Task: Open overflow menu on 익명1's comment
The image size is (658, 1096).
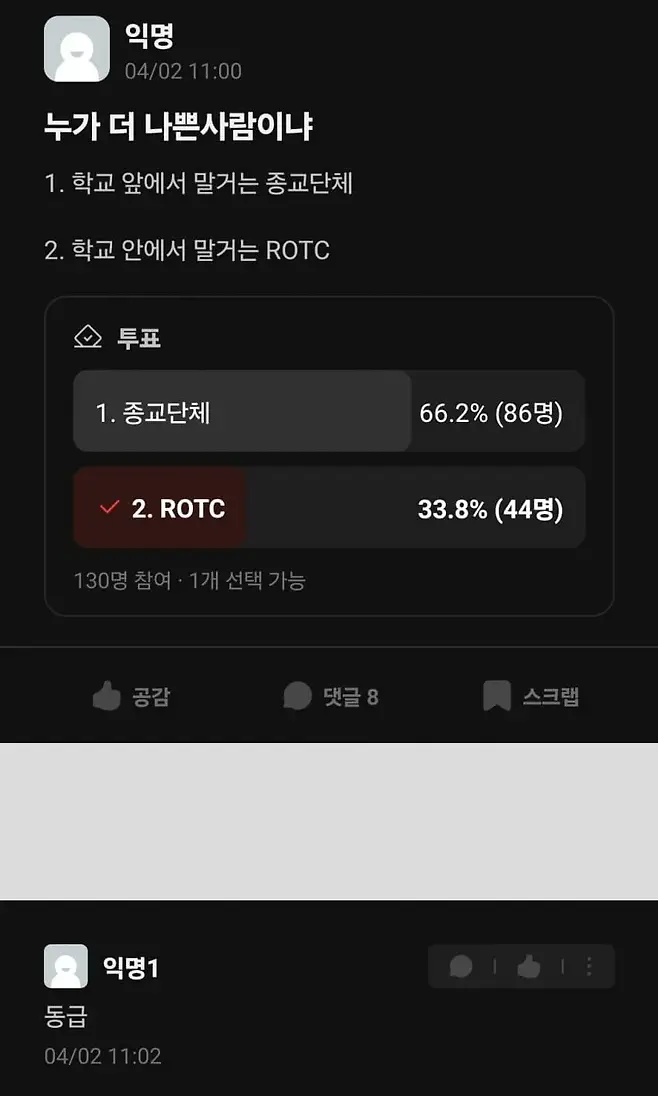Action: pos(589,966)
